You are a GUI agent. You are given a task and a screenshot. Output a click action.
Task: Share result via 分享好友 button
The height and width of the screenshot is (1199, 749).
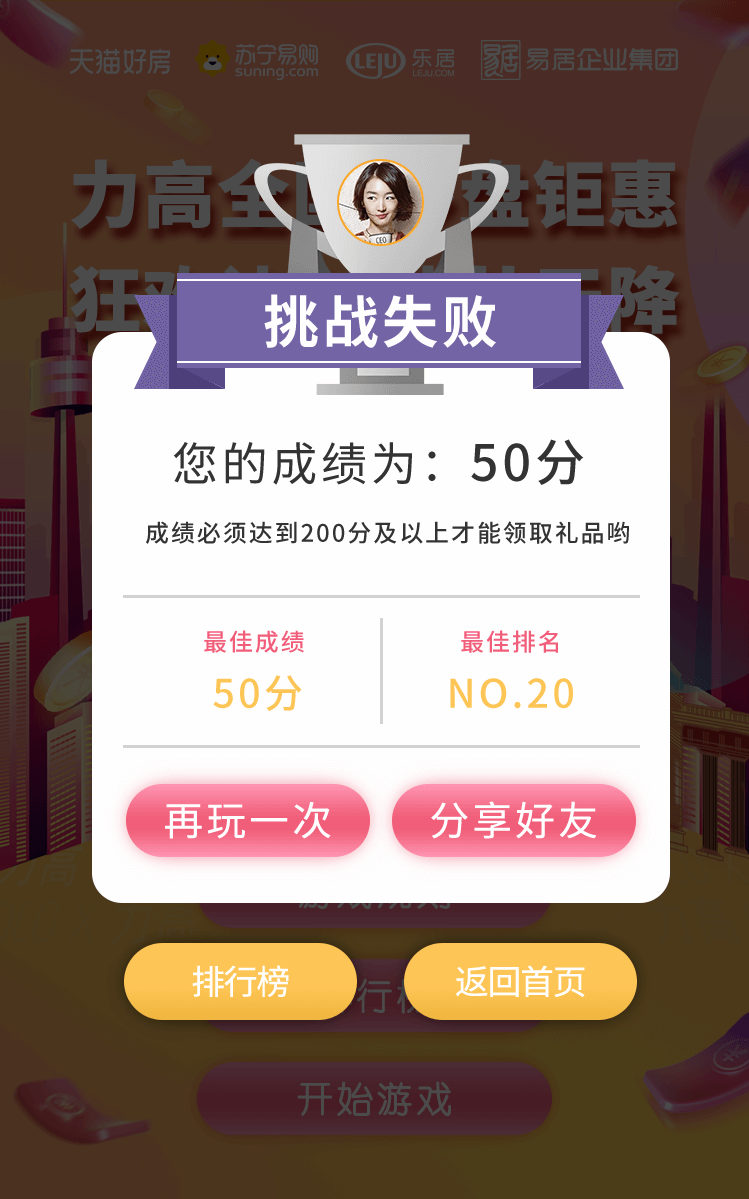click(513, 821)
